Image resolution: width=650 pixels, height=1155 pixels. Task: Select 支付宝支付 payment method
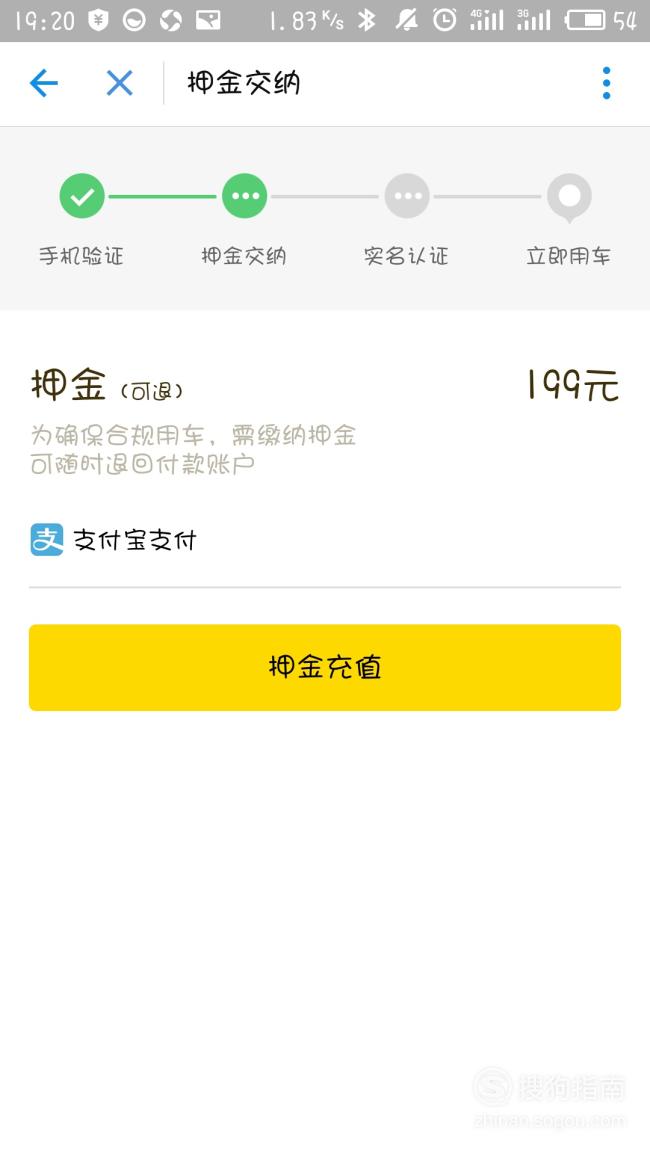tap(324, 540)
